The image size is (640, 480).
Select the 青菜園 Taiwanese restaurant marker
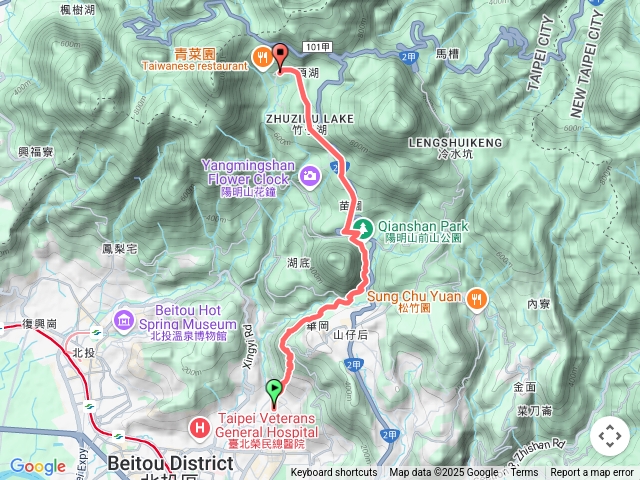click(261, 58)
